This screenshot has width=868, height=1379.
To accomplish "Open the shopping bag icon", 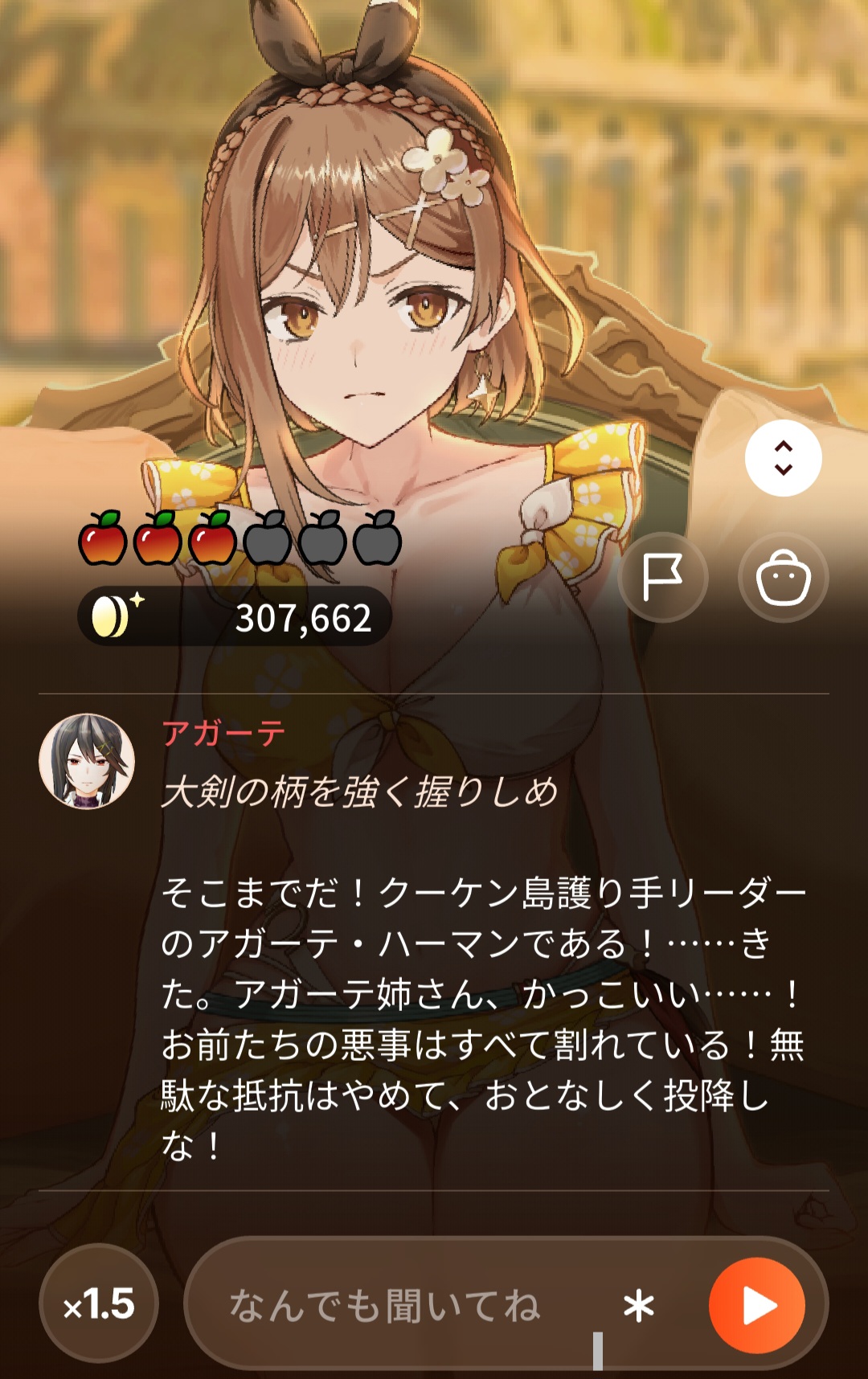I will click(x=784, y=577).
